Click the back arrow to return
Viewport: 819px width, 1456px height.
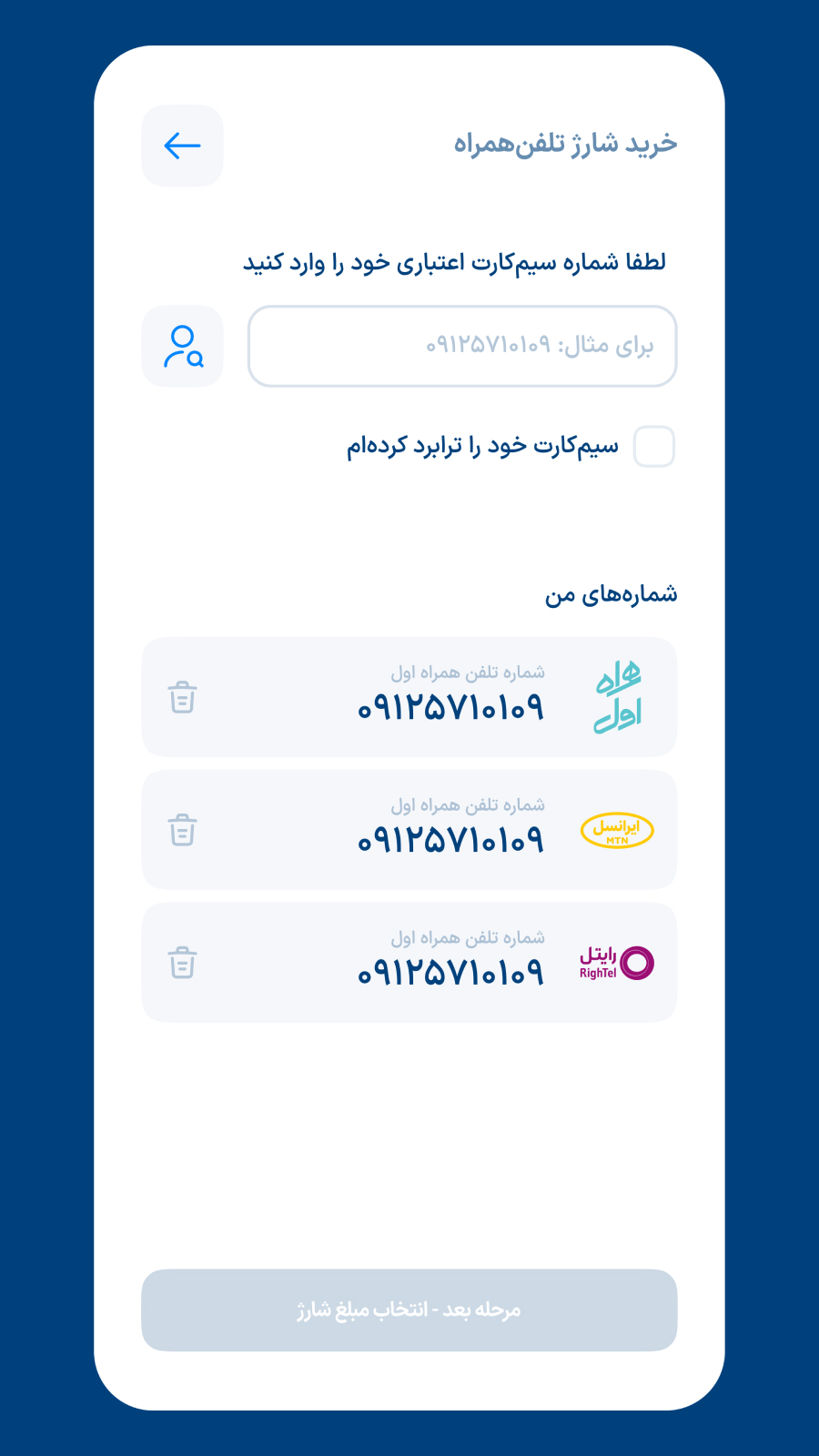181,145
